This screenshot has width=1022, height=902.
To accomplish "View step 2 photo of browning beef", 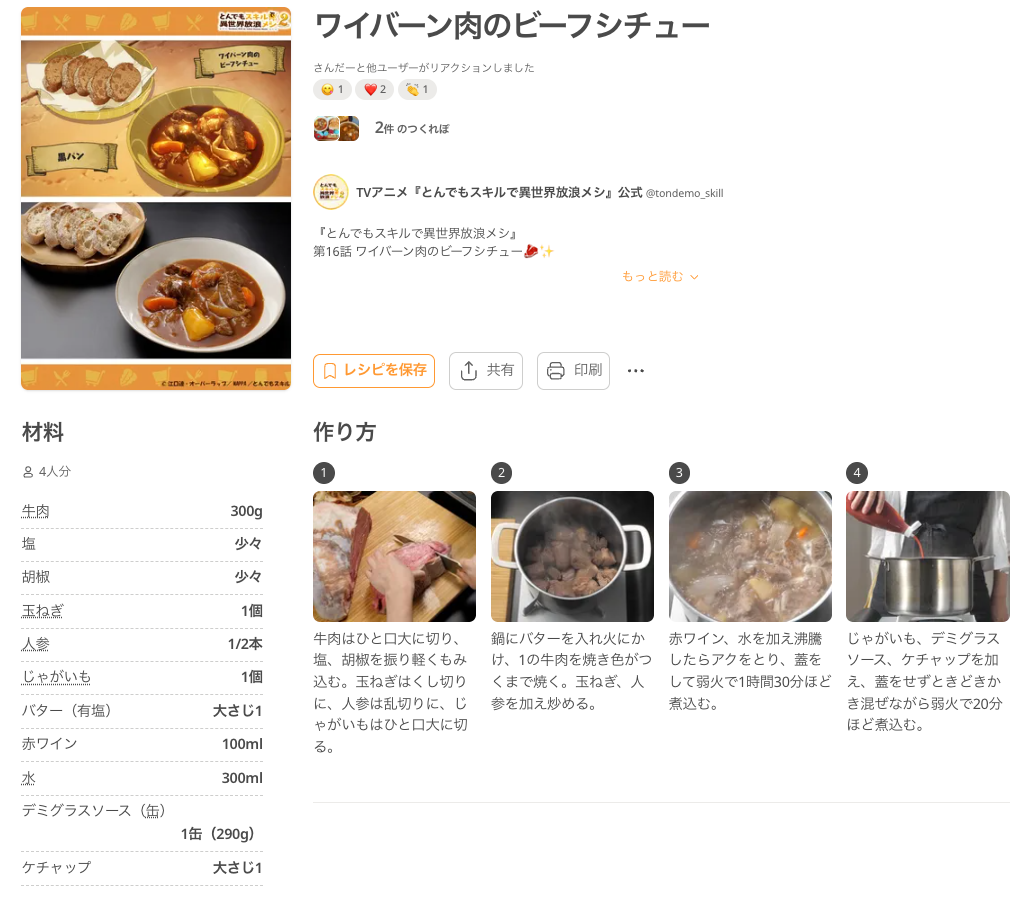I will (572, 556).
